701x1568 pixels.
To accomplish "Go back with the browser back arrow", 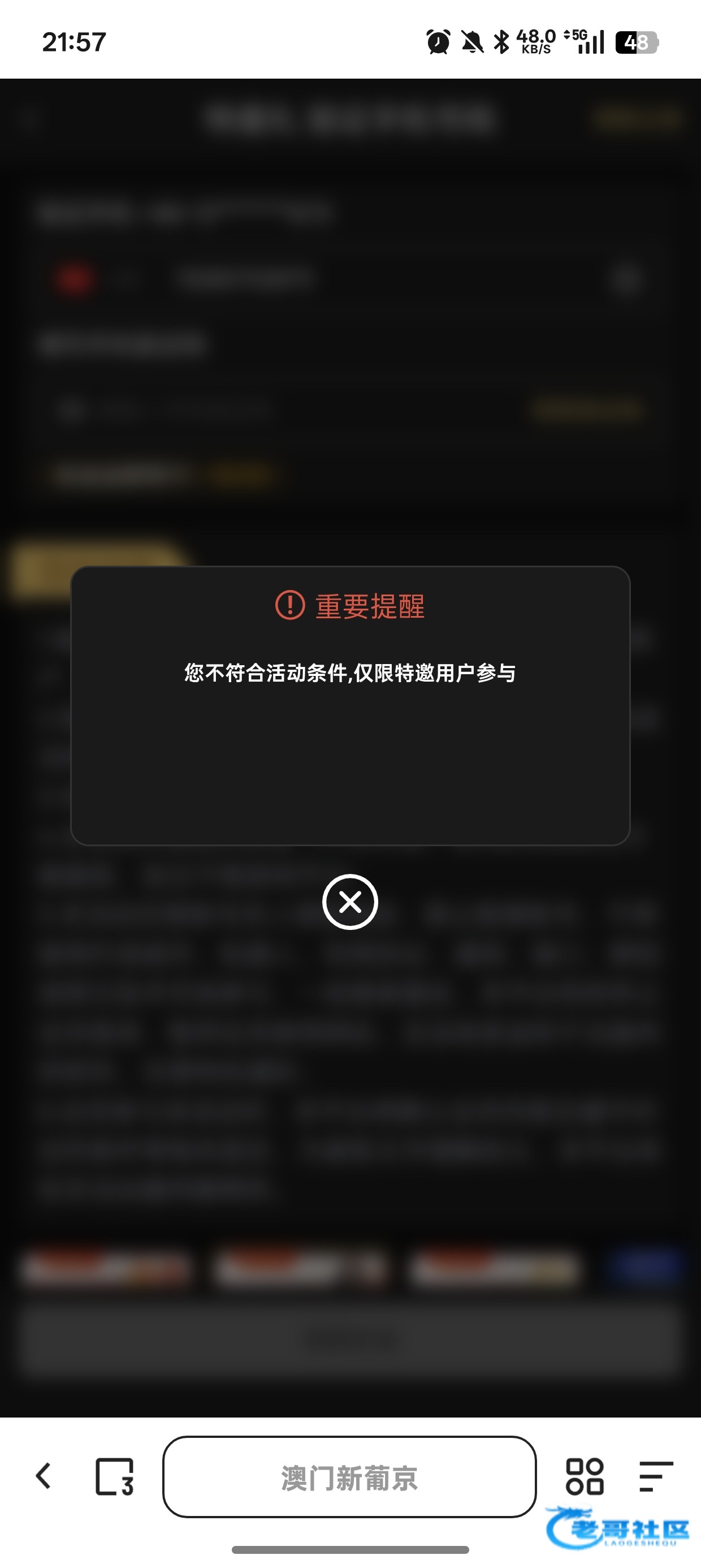I will [x=43, y=1476].
